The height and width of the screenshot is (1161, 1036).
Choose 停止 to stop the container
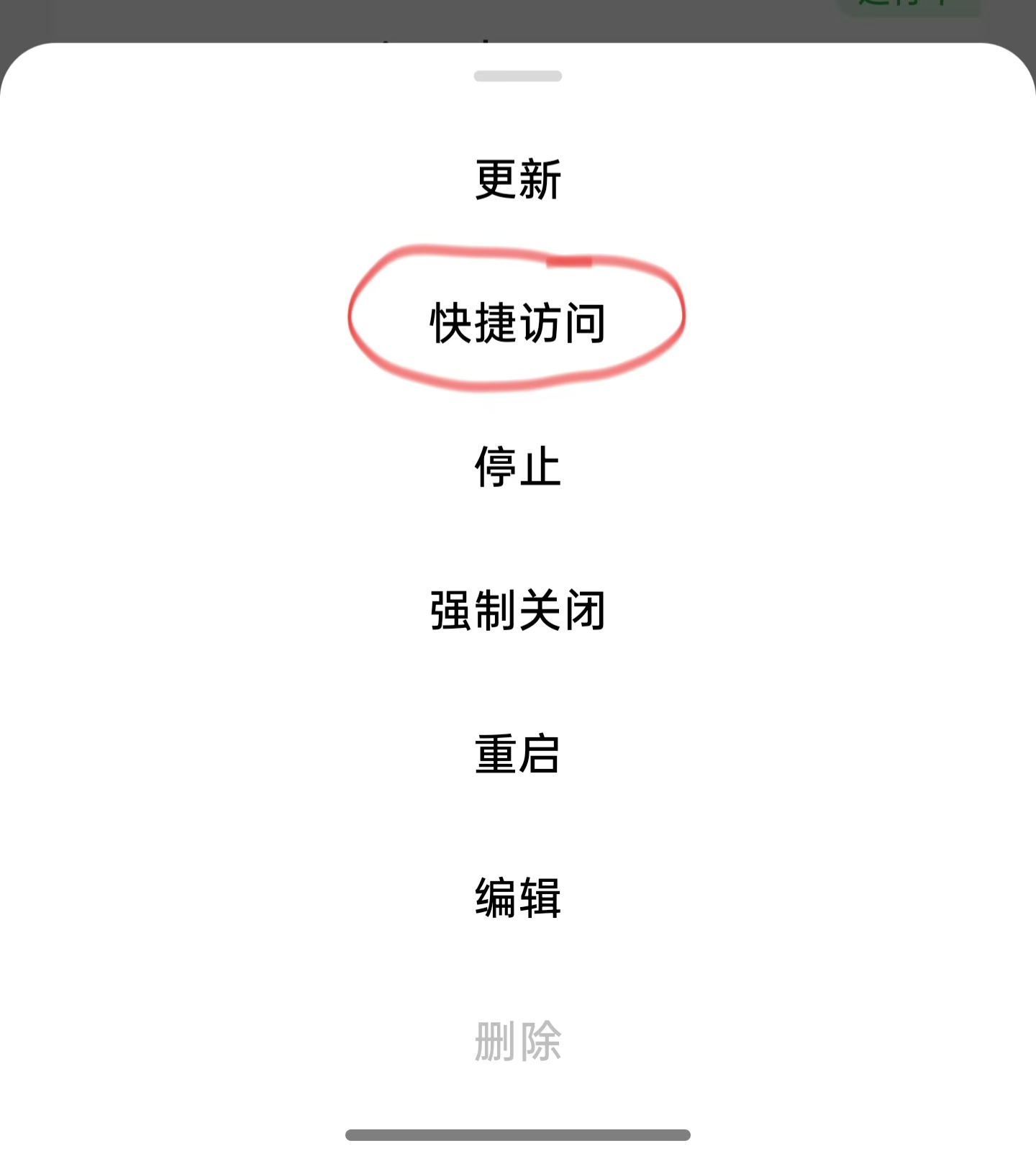517,467
